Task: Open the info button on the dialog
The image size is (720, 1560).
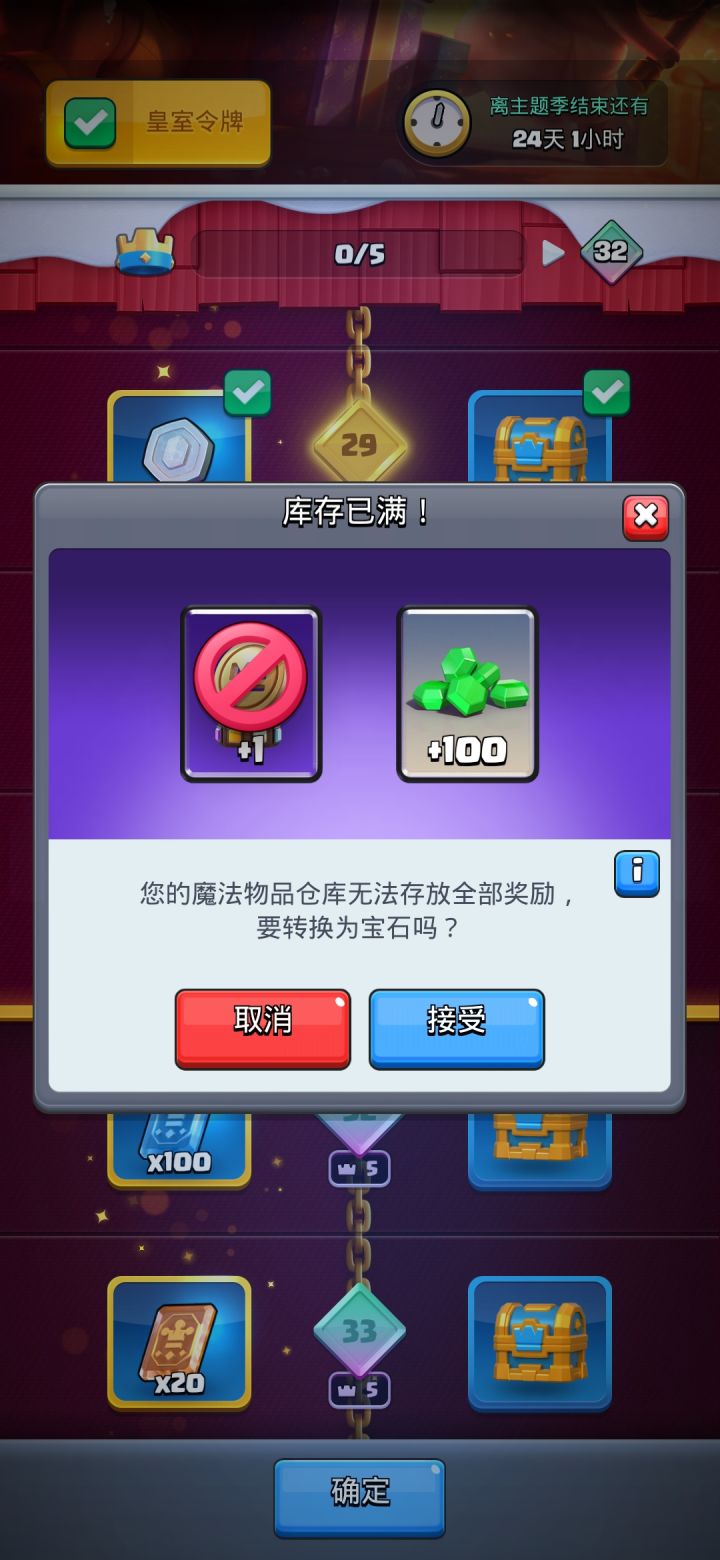Action: point(637,873)
